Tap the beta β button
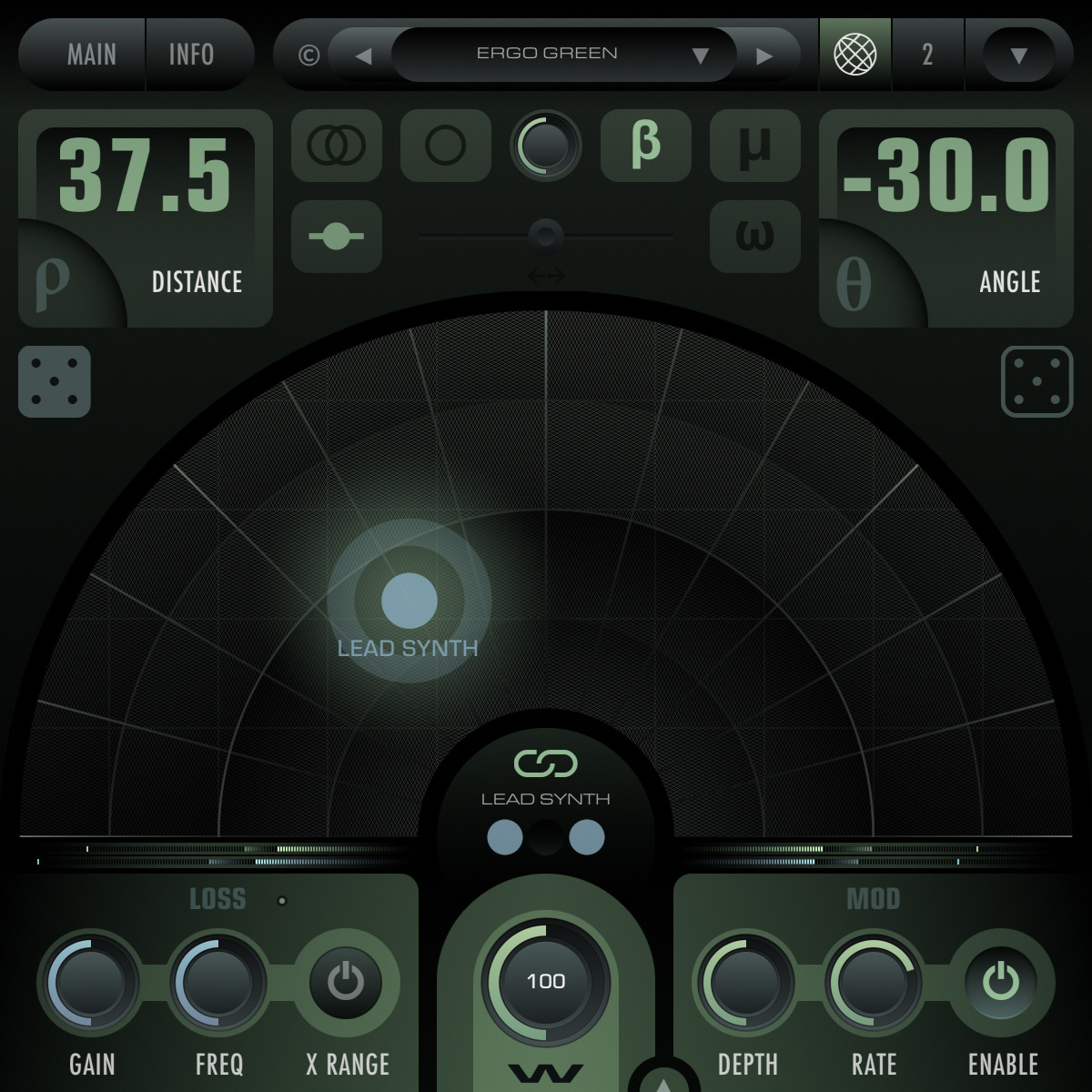1092x1092 pixels. pos(645,146)
